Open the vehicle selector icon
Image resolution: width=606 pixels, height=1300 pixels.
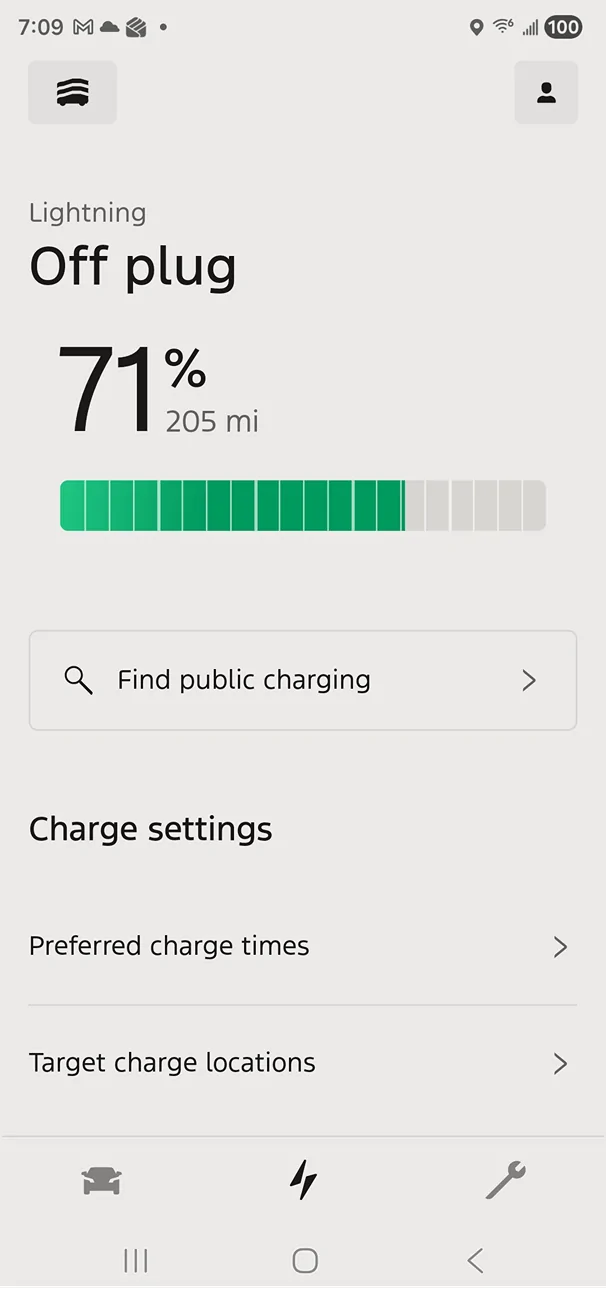coord(72,93)
